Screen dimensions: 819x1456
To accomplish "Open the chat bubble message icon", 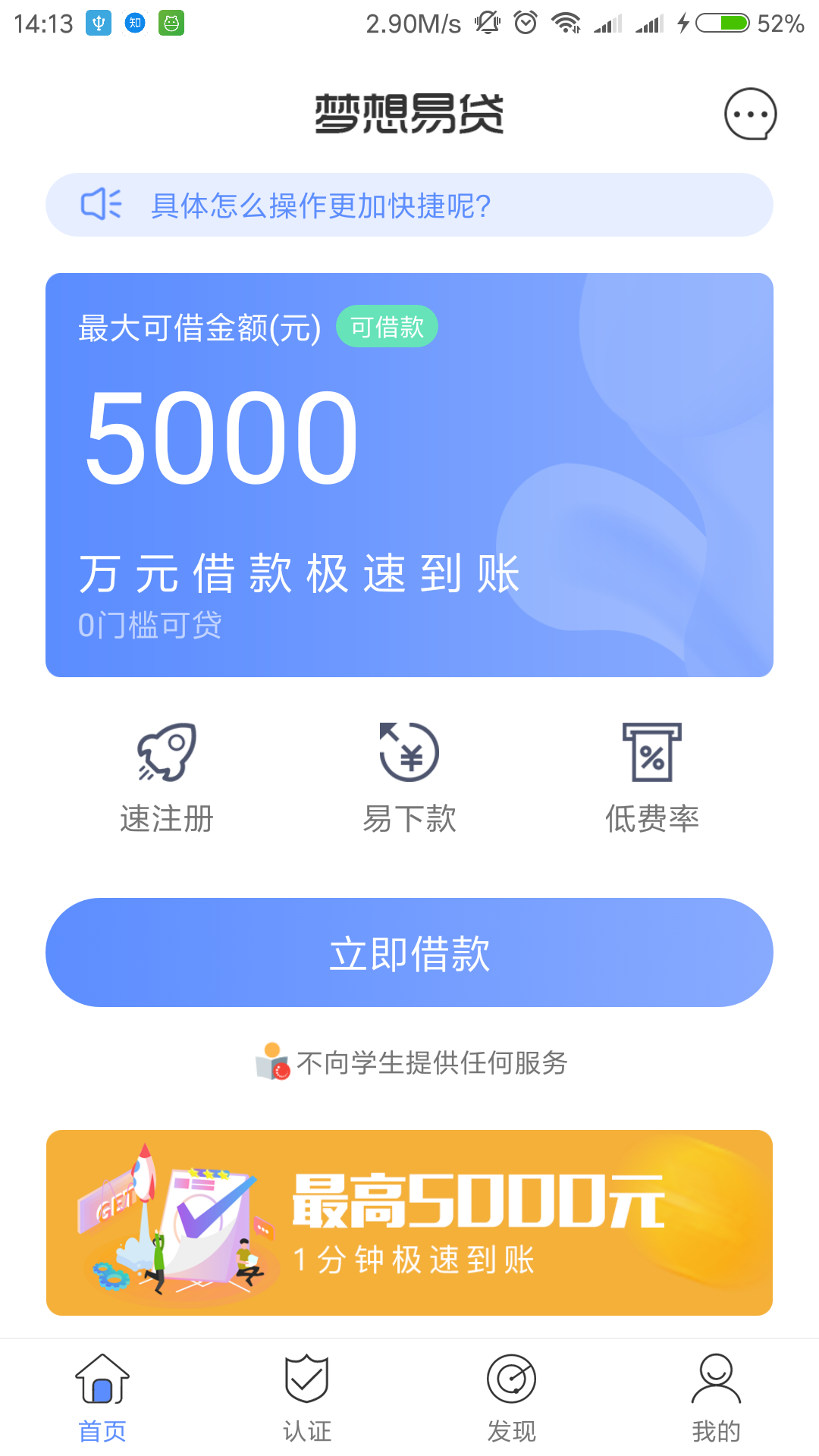I will pyautogui.click(x=750, y=115).
